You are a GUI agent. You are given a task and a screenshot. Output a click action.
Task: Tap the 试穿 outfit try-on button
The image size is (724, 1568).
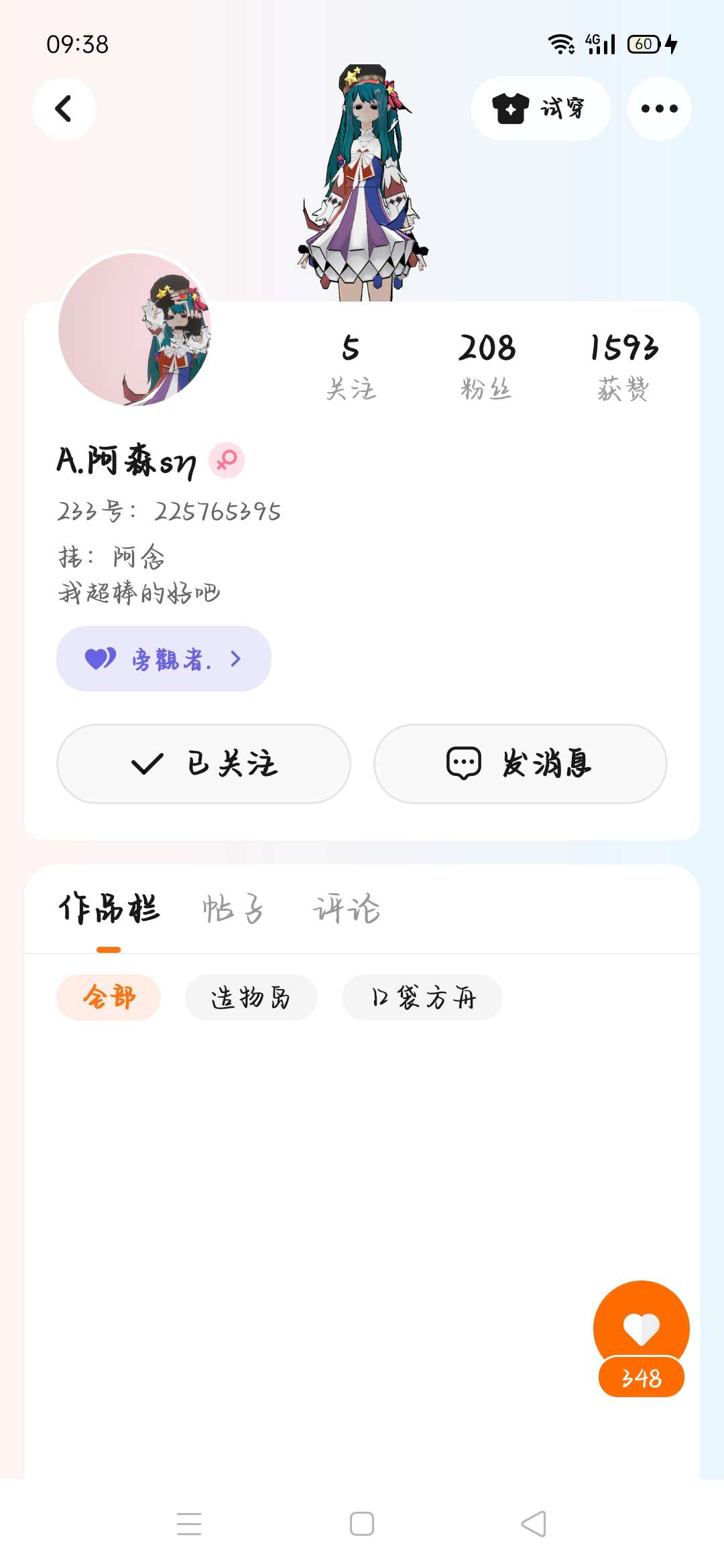(540, 109)
